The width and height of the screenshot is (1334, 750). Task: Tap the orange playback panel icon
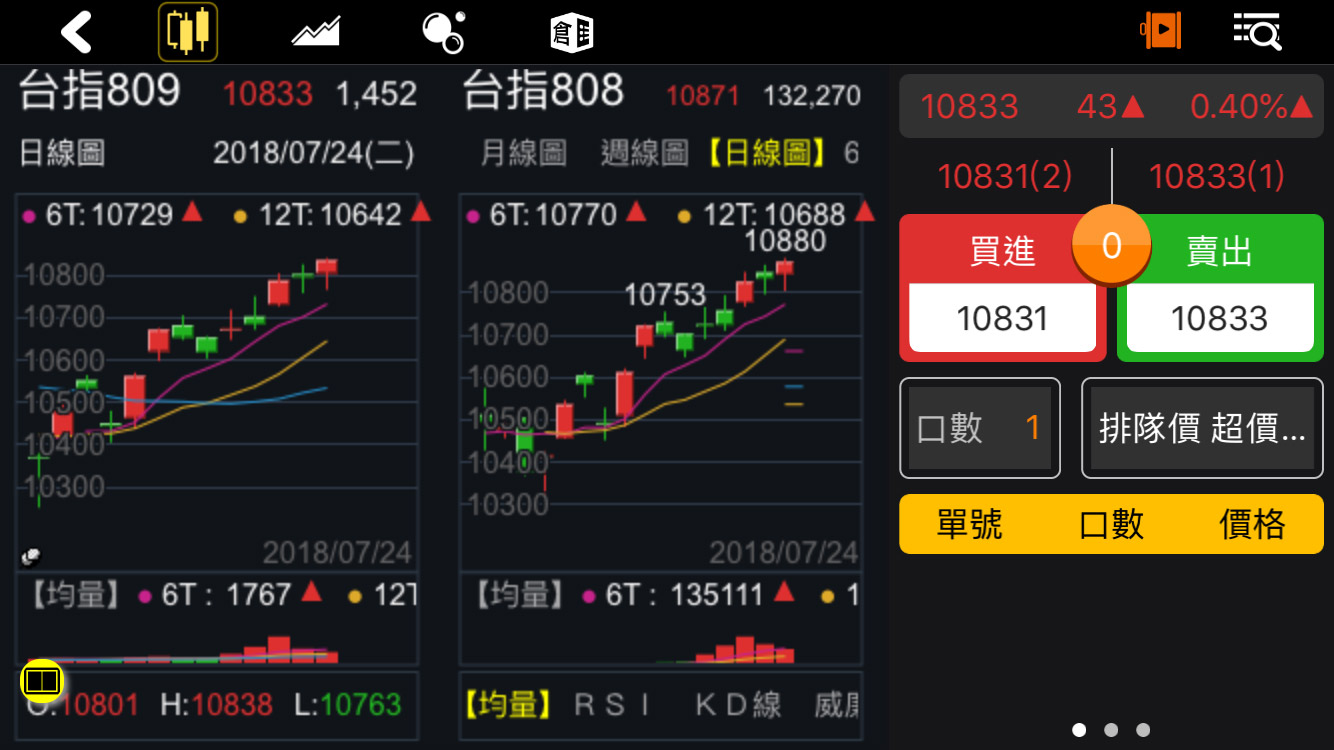pyautogui.click(x=1161, y=31)
